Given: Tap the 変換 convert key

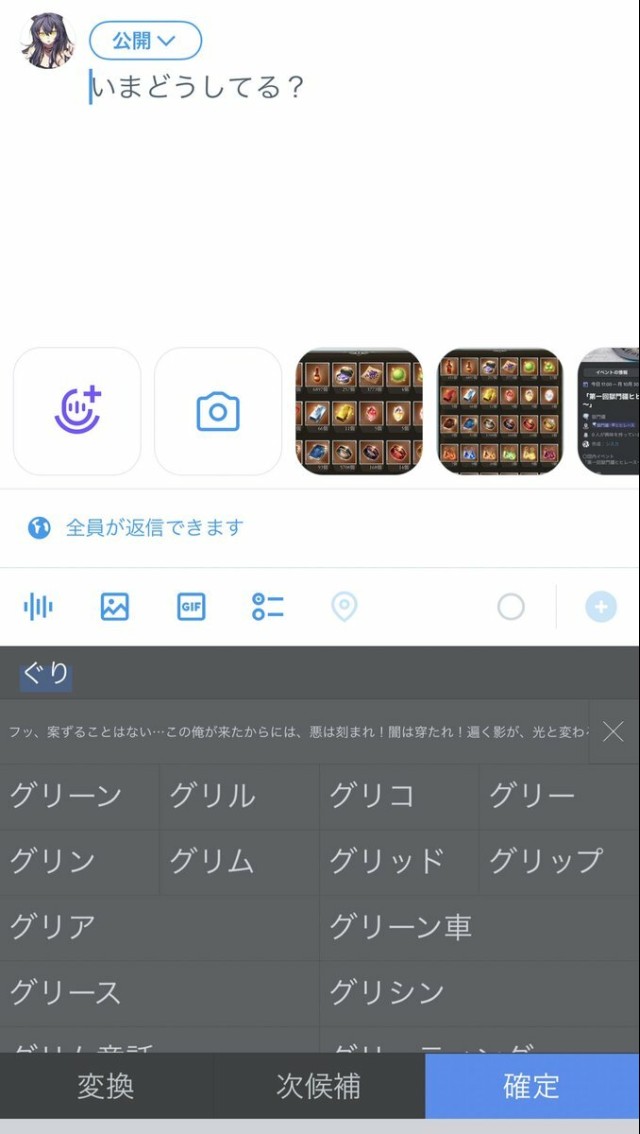Looking at the screenshot, I should 106,1086.
